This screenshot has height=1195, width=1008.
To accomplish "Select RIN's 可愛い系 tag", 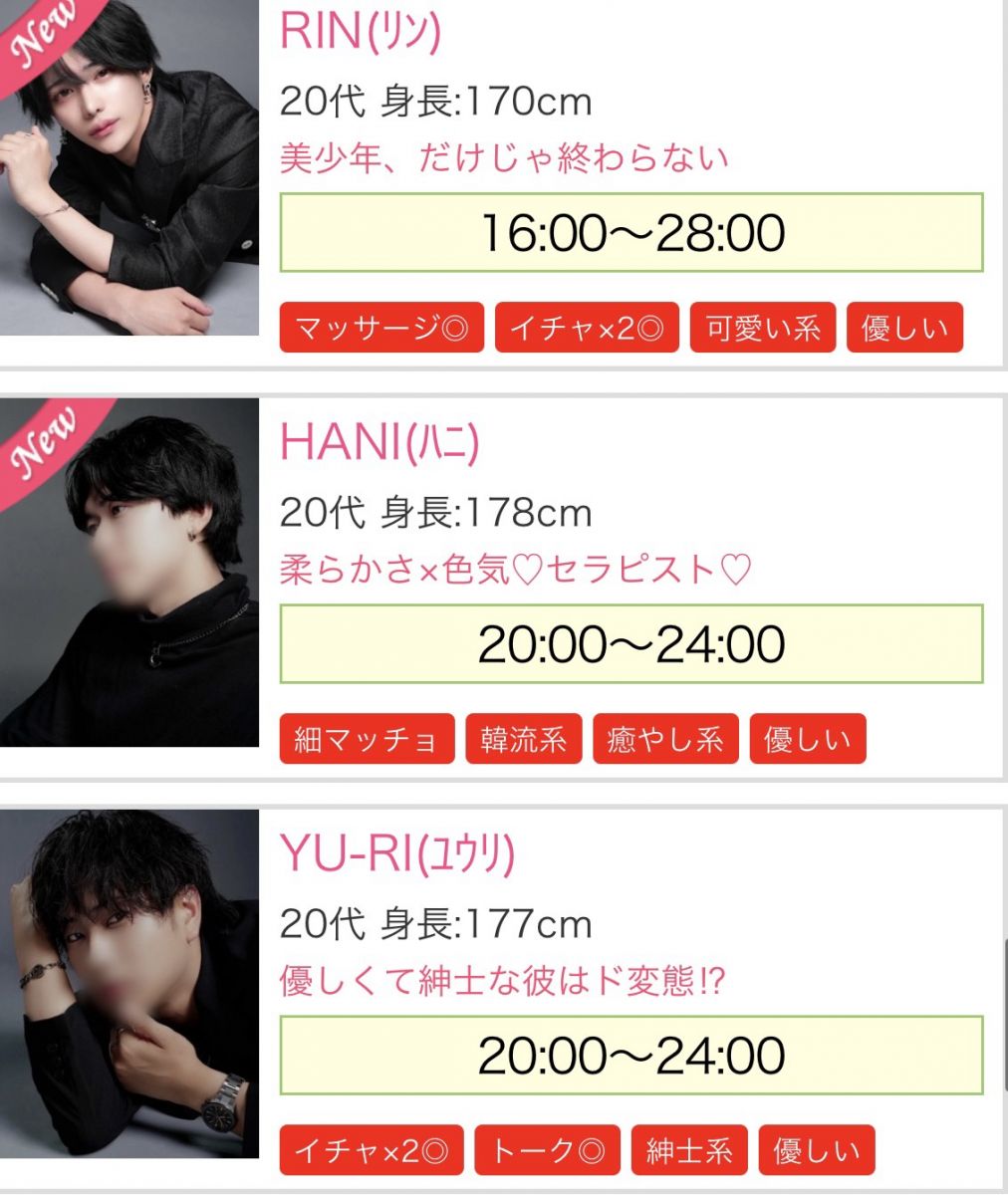I will tap(763, 328).
